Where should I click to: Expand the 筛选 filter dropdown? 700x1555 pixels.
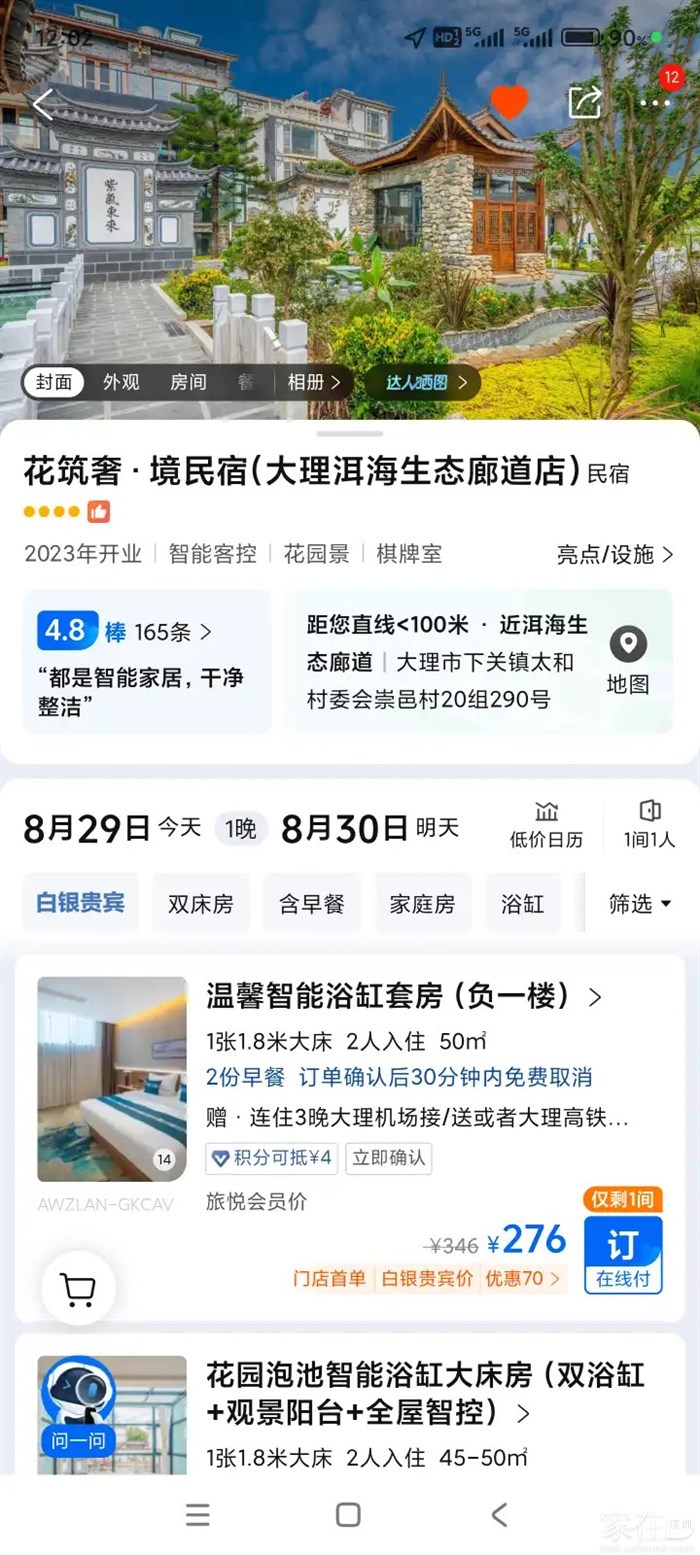(640, 903)
